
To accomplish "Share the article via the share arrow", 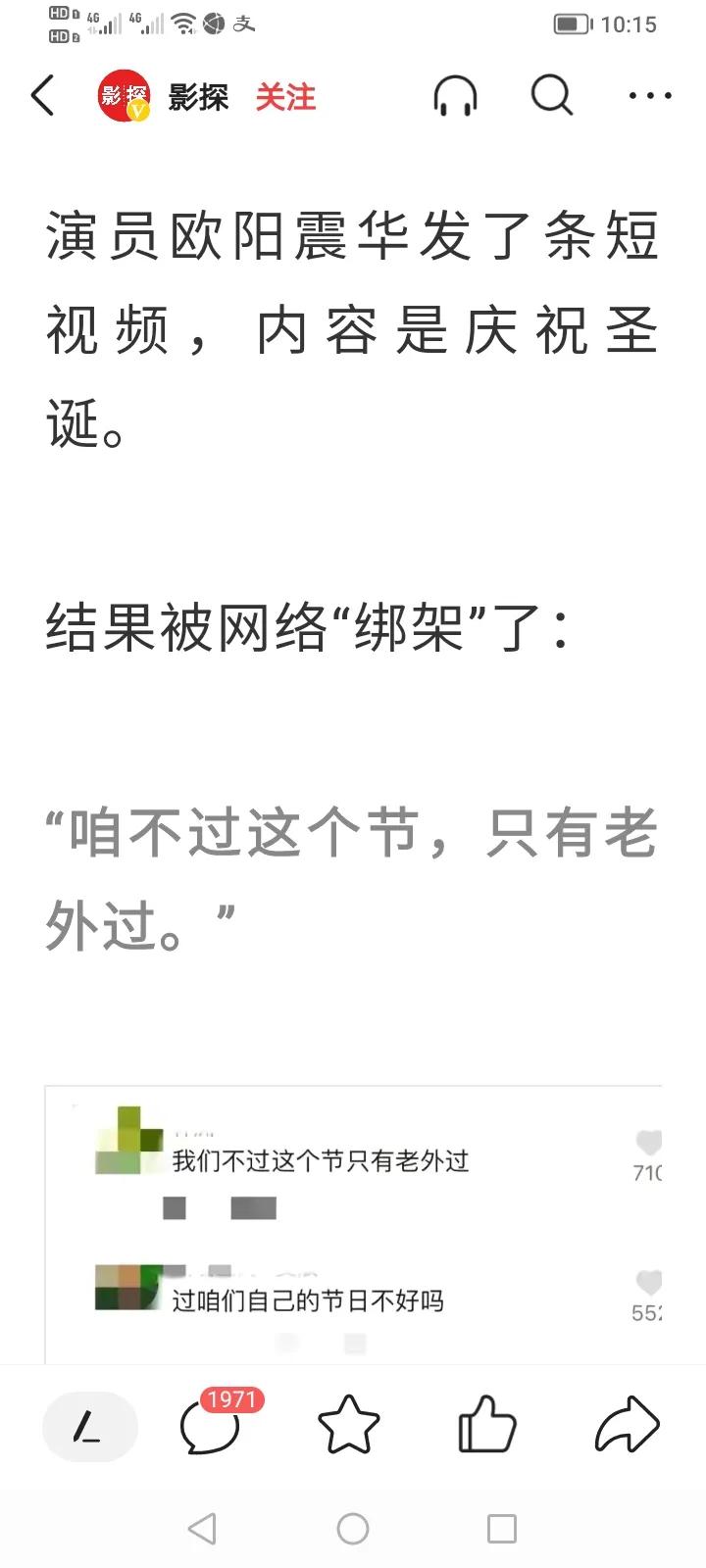I will click(x=628, y=1427).
